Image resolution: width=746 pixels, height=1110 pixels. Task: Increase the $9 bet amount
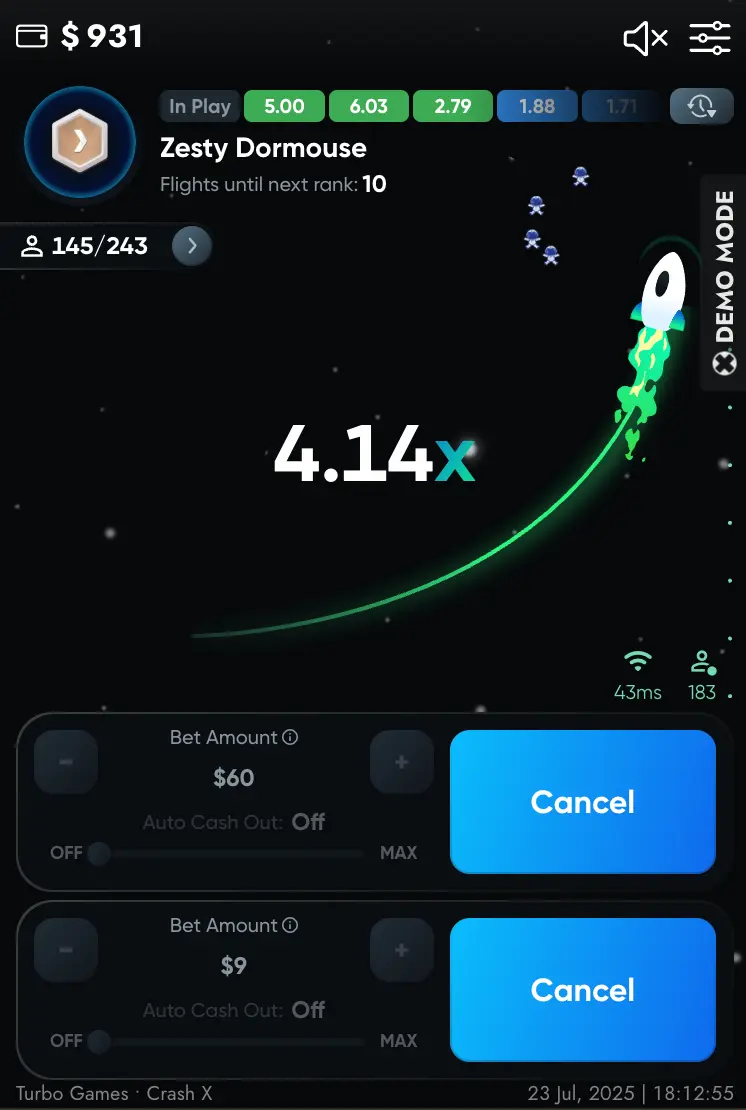click(401, 950)
